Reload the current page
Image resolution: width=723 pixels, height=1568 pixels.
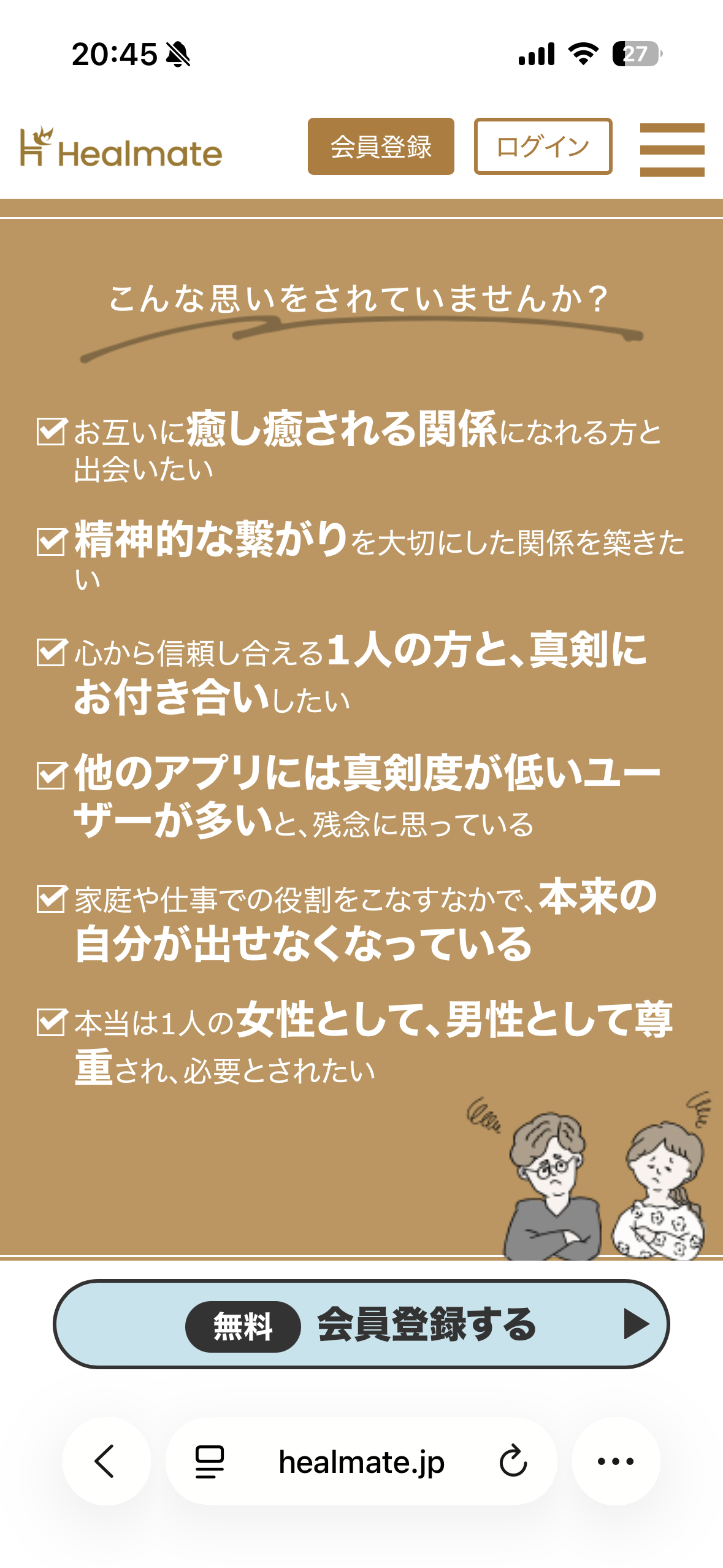pyautogui.click(x=513, y=1461)
